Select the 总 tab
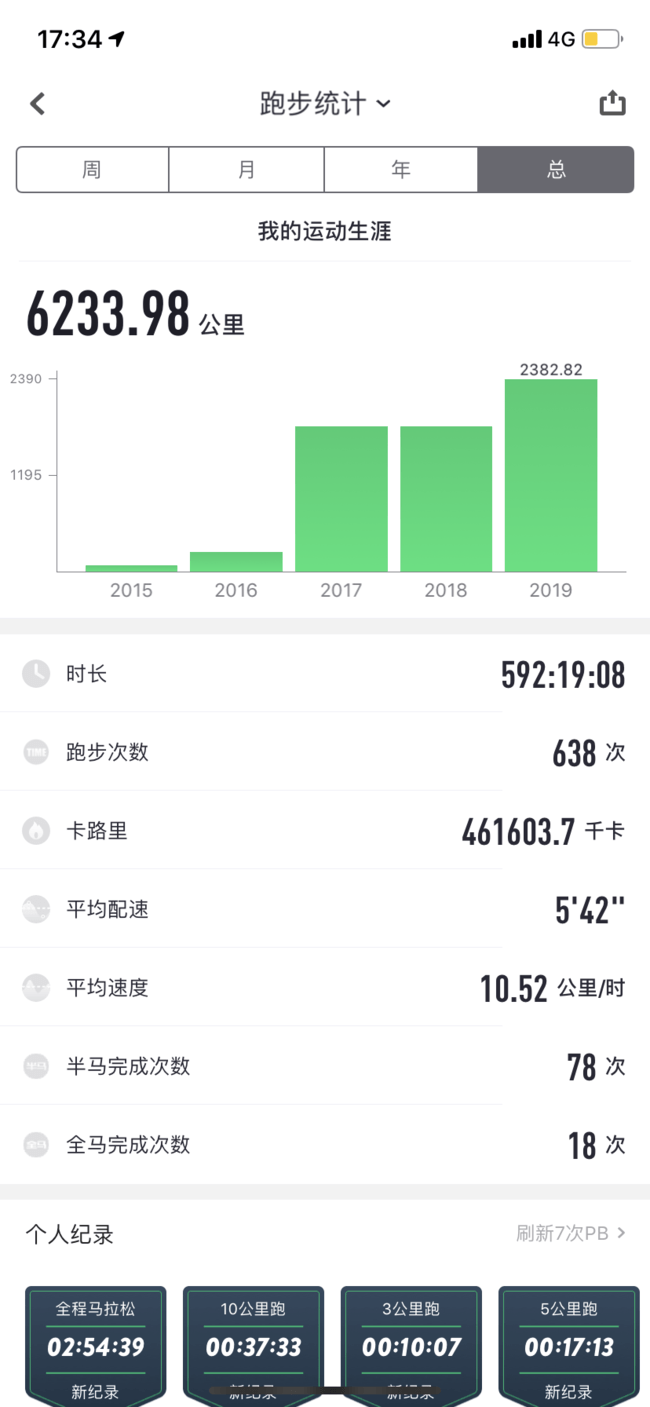 point(556,169)
